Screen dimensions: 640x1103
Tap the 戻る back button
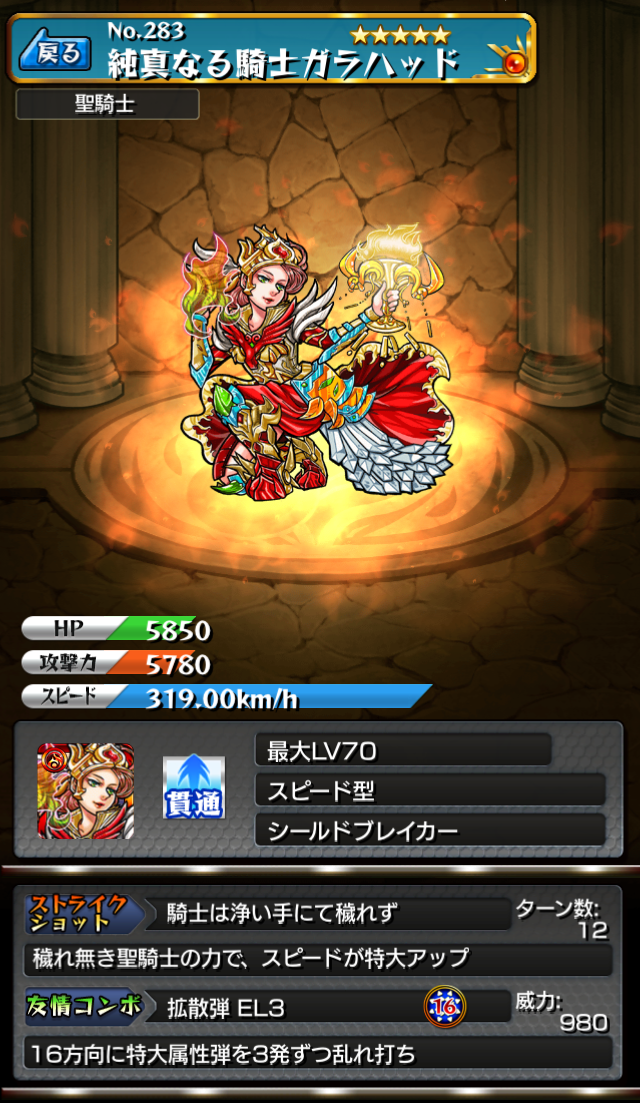pos(56,50)
